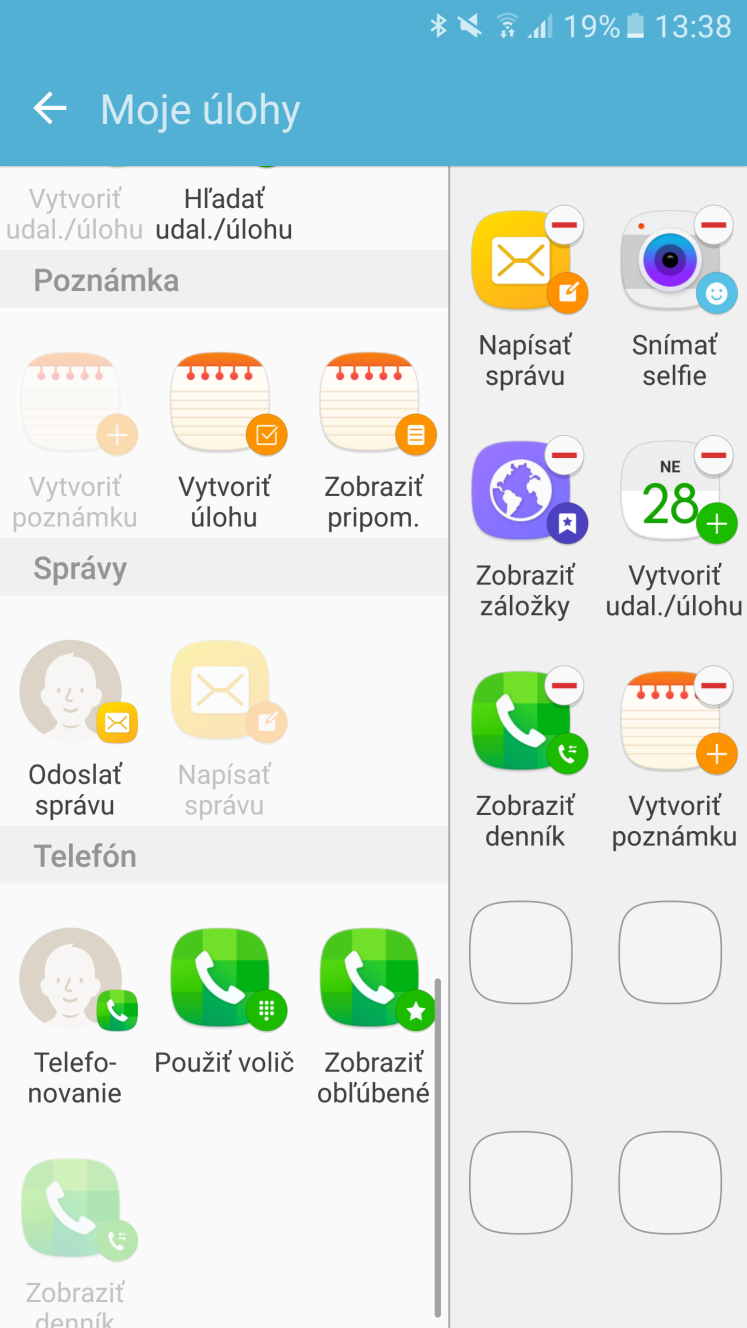Go back from Moje úlohy
Screen dimensions: 747x1328
click(50, 109)
